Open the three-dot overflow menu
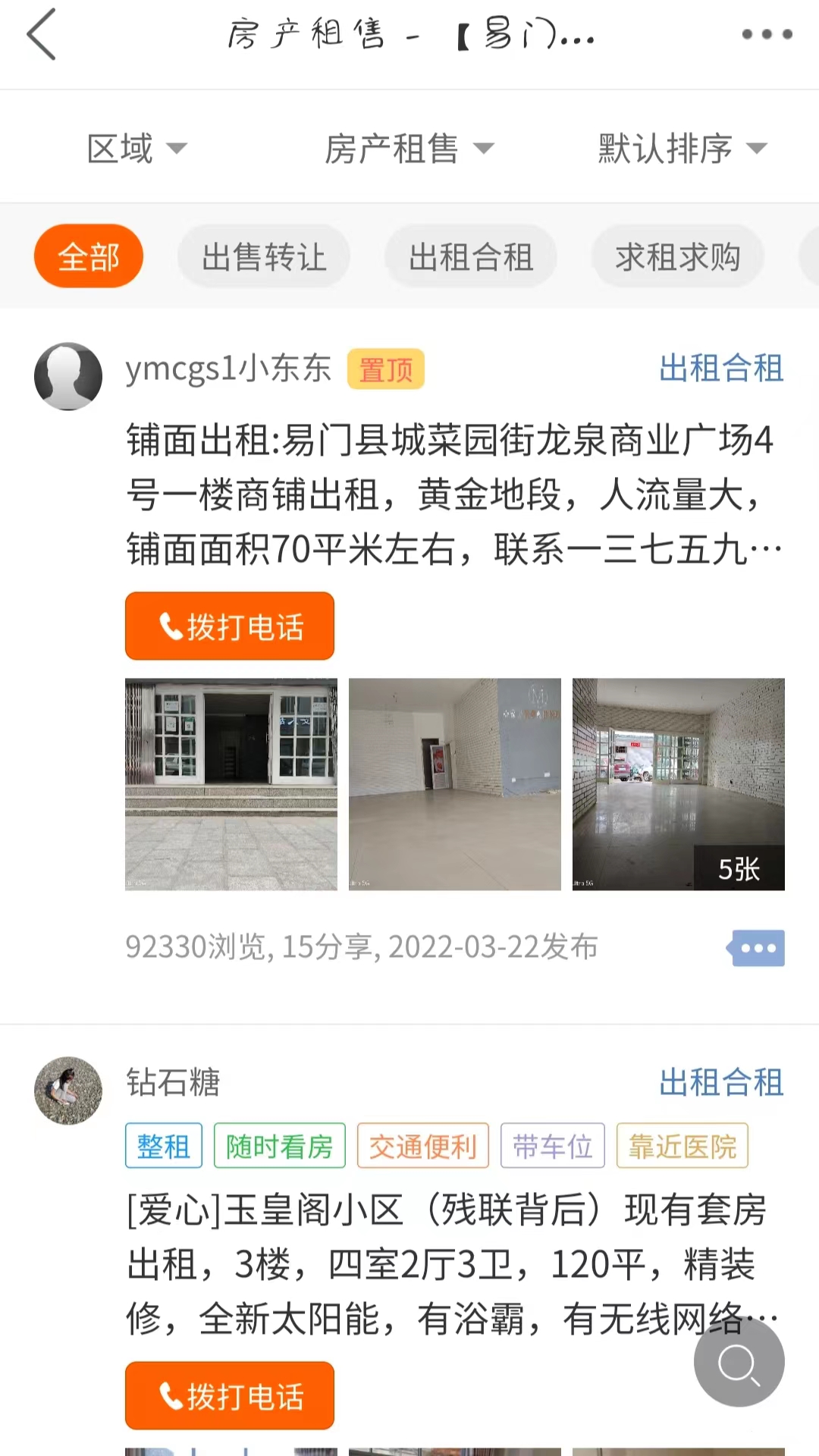 (x=767, y=34)
